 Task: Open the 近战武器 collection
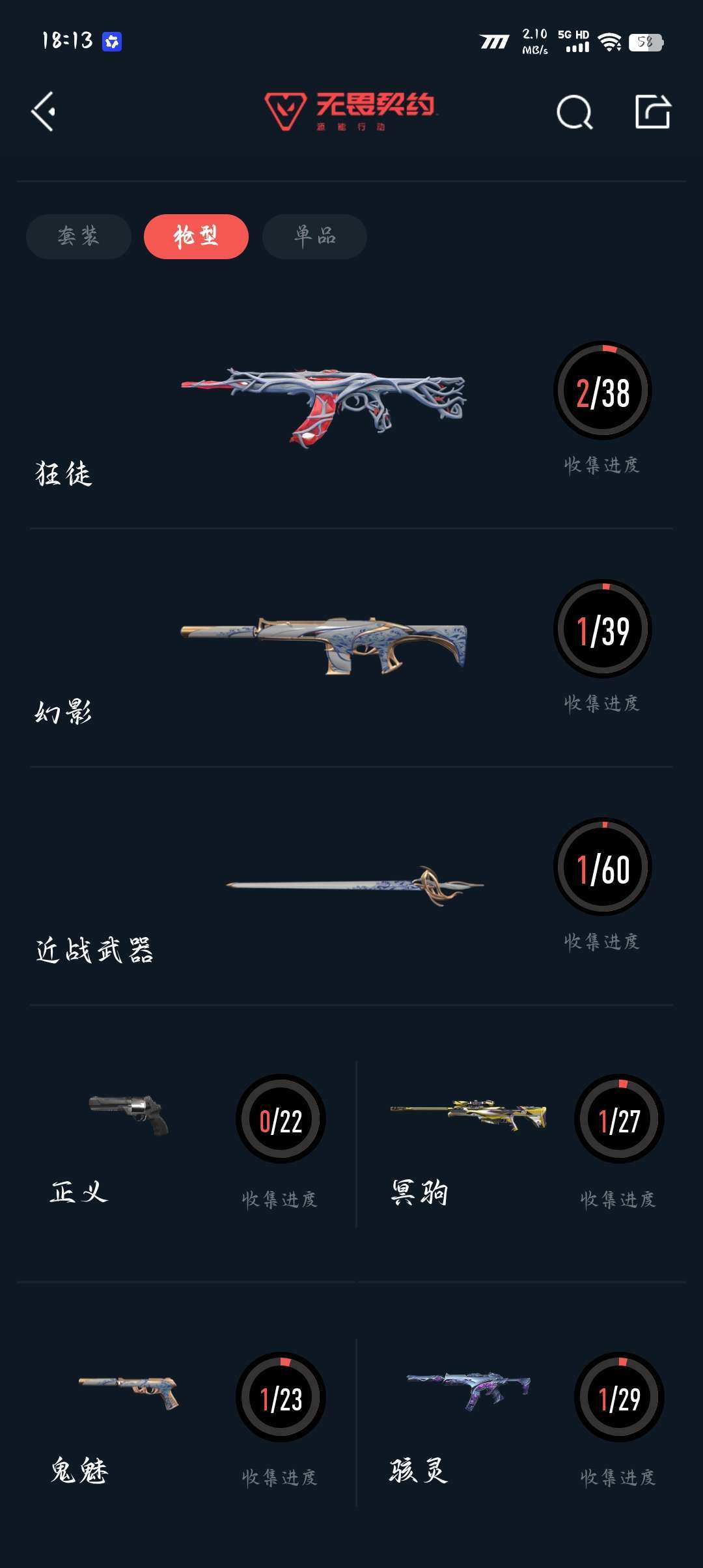(351, 886)
